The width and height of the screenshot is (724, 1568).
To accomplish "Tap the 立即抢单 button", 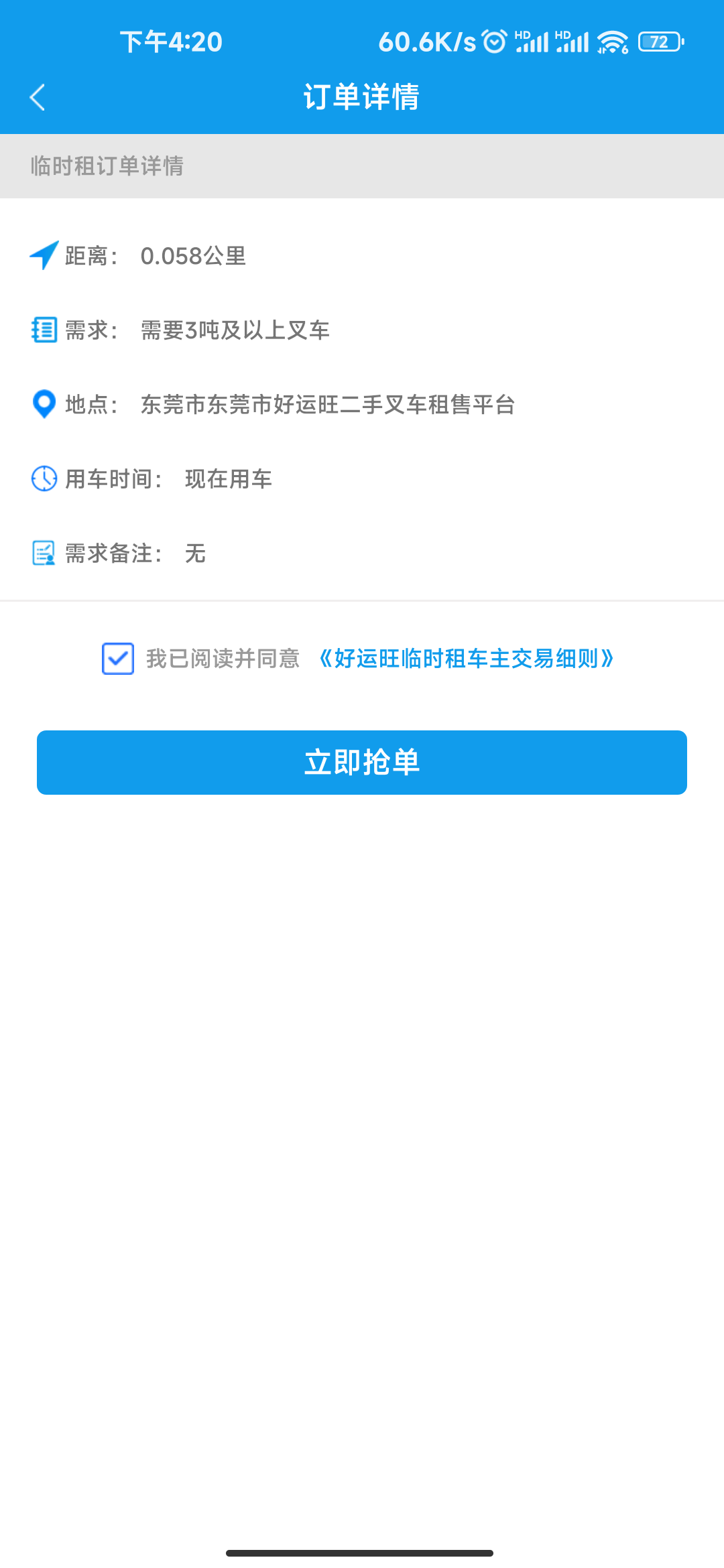I will click(x=362, y=763).
